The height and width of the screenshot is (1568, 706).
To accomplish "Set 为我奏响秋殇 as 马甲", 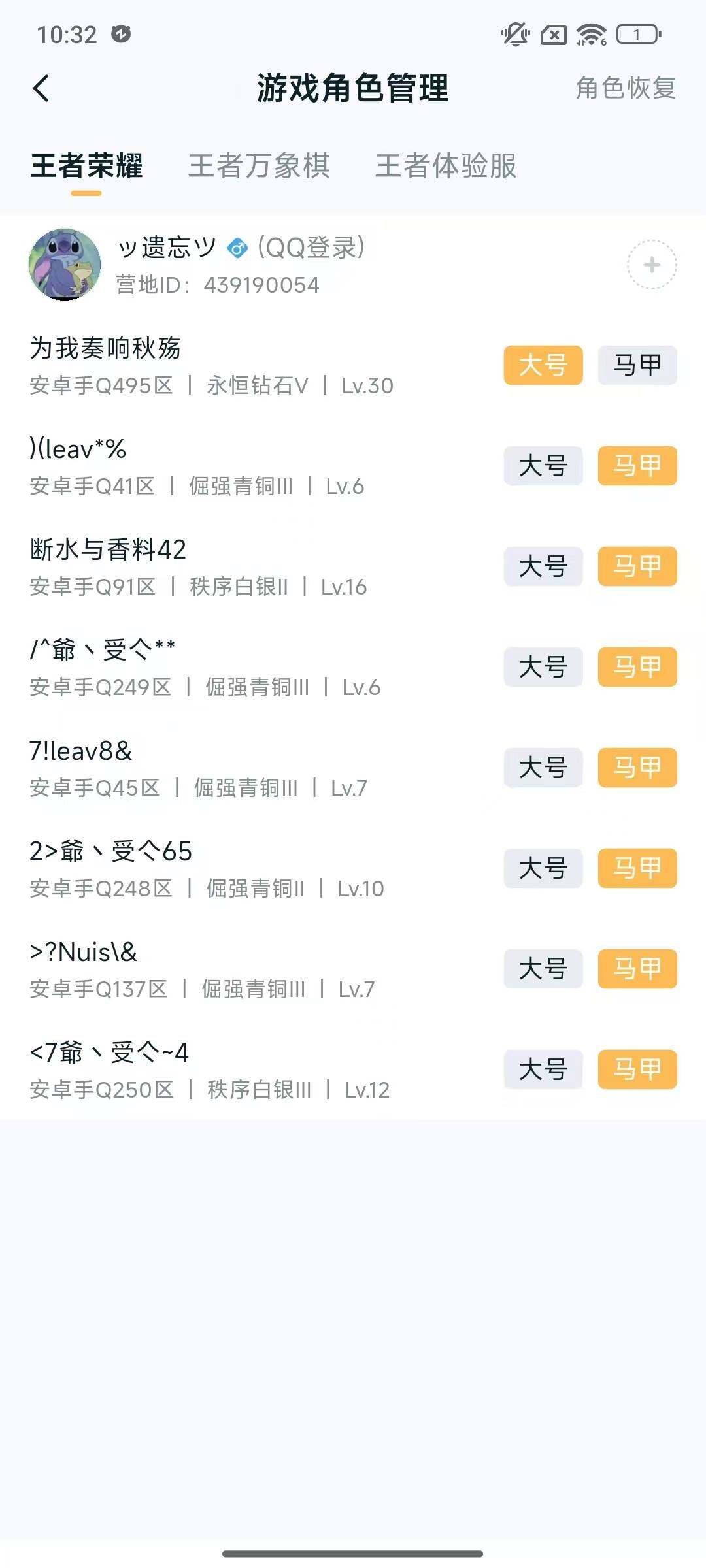I will (x=637, y=365).
